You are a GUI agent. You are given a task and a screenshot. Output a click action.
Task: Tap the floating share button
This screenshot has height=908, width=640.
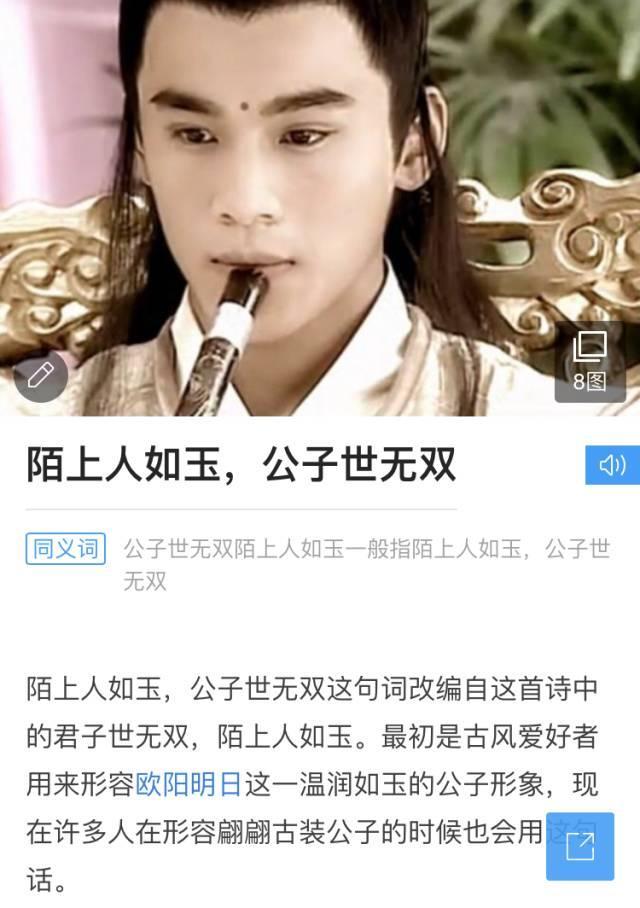[x=580, y=846]
